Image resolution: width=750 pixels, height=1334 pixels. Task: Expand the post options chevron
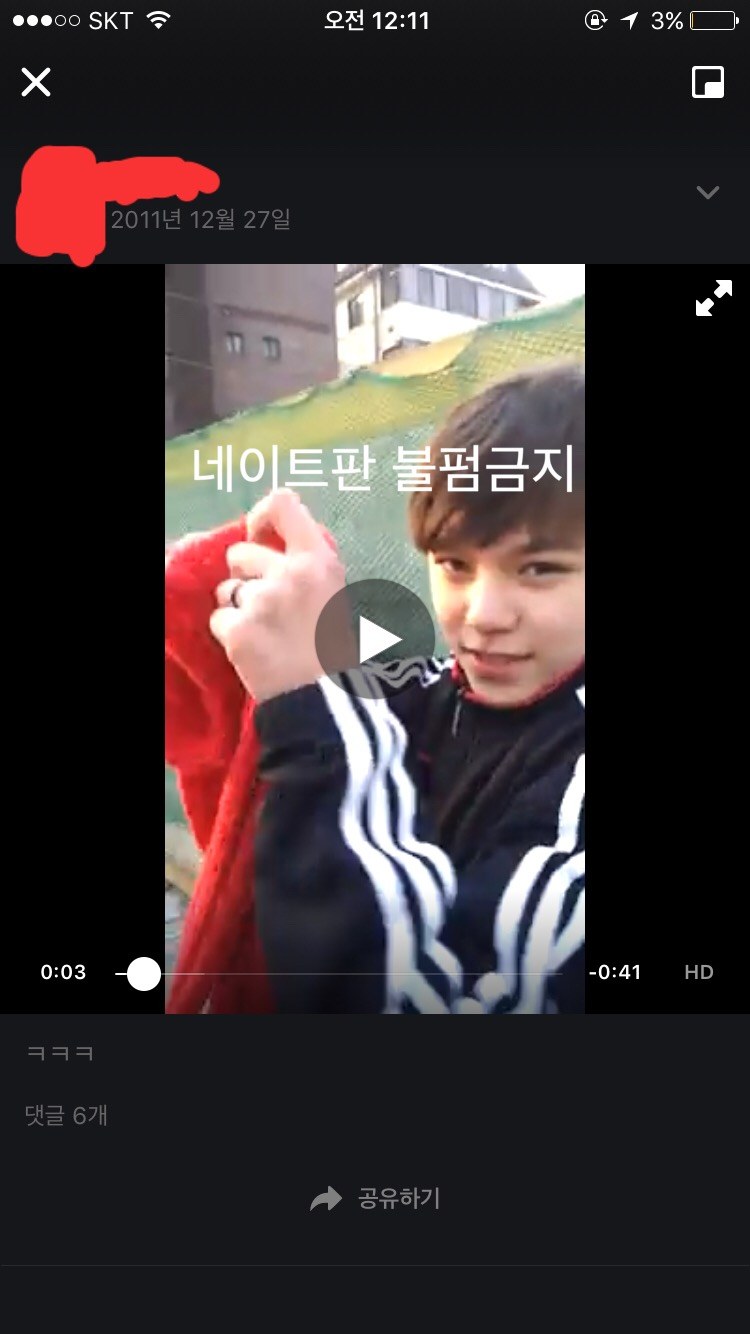708,192
